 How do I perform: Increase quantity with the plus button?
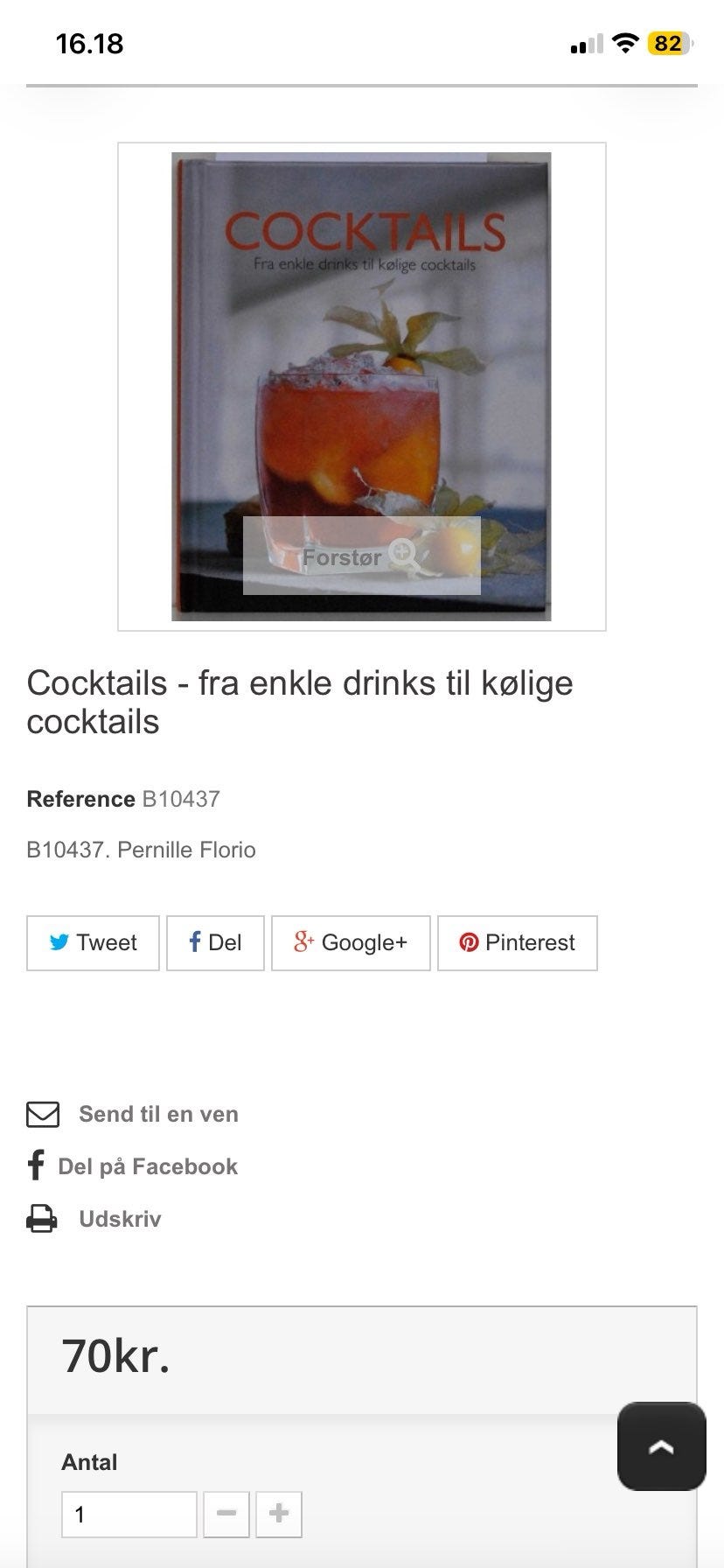[279, 1515]
